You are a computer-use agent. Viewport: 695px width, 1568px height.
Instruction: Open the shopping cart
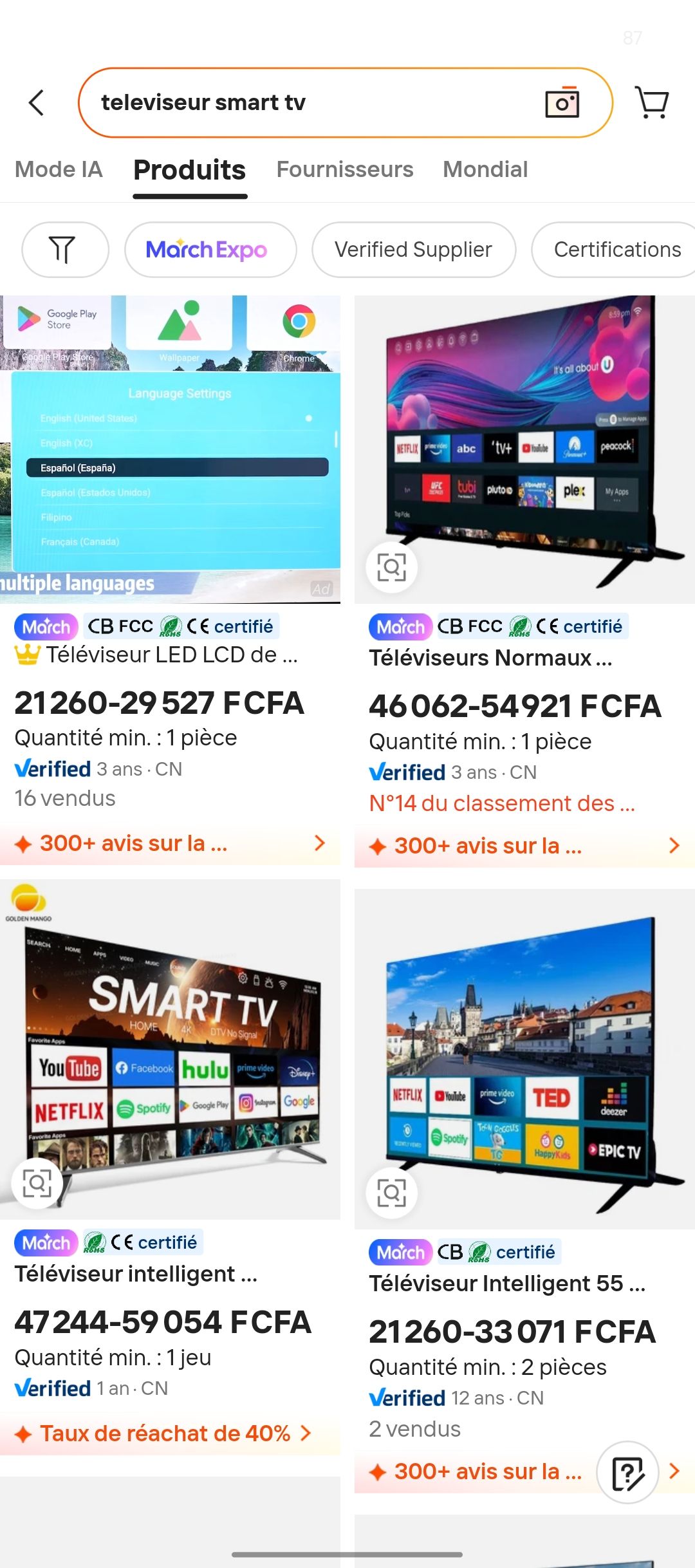652,102
